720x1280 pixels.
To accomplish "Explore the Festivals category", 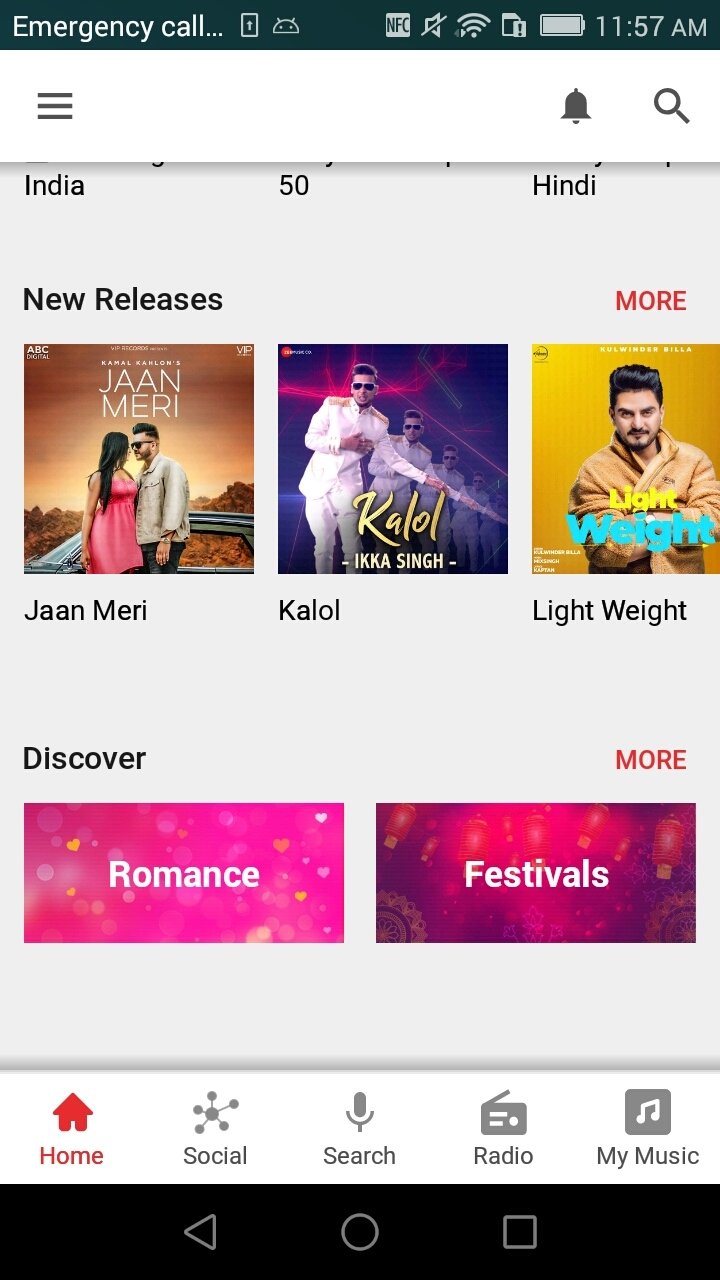I will (536, 873).
